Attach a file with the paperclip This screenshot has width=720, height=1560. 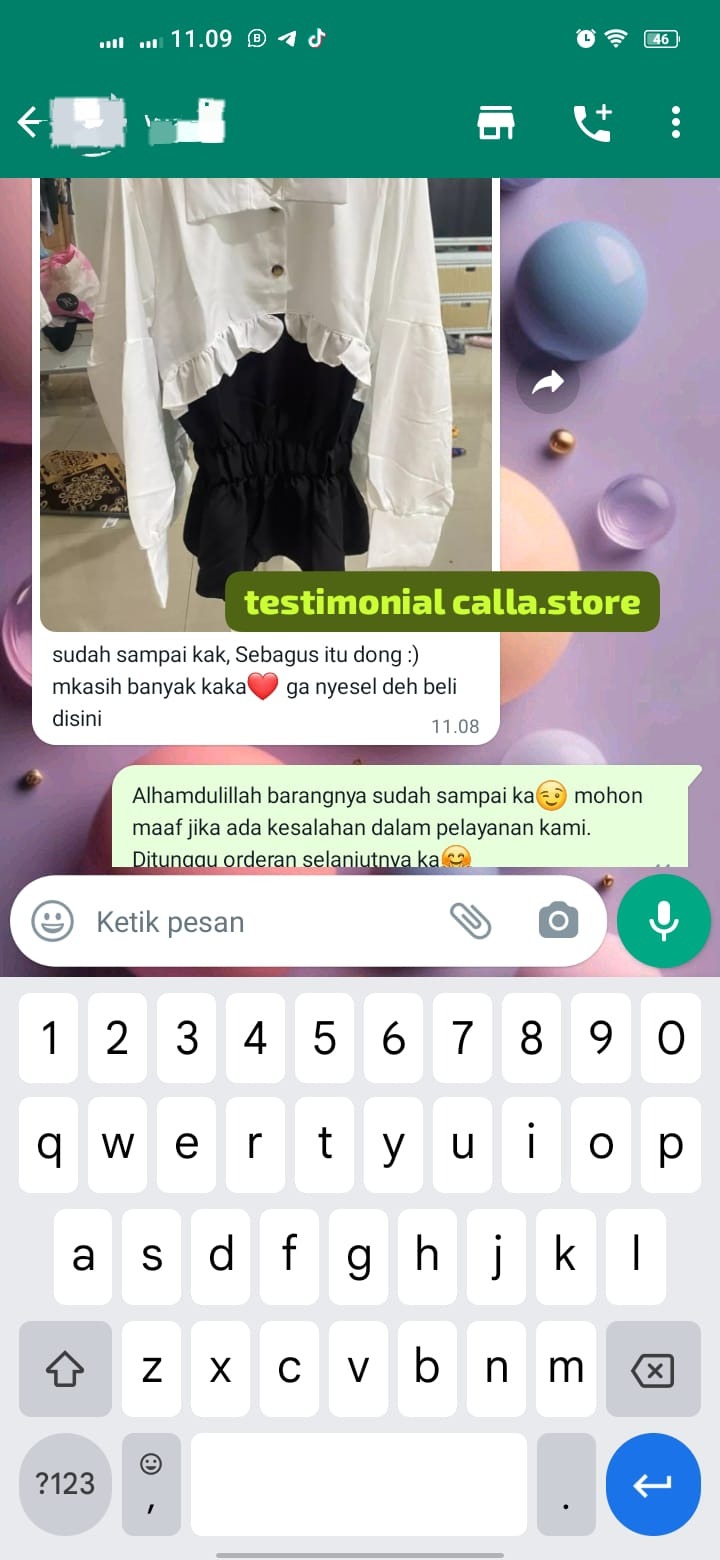[470, 921]
